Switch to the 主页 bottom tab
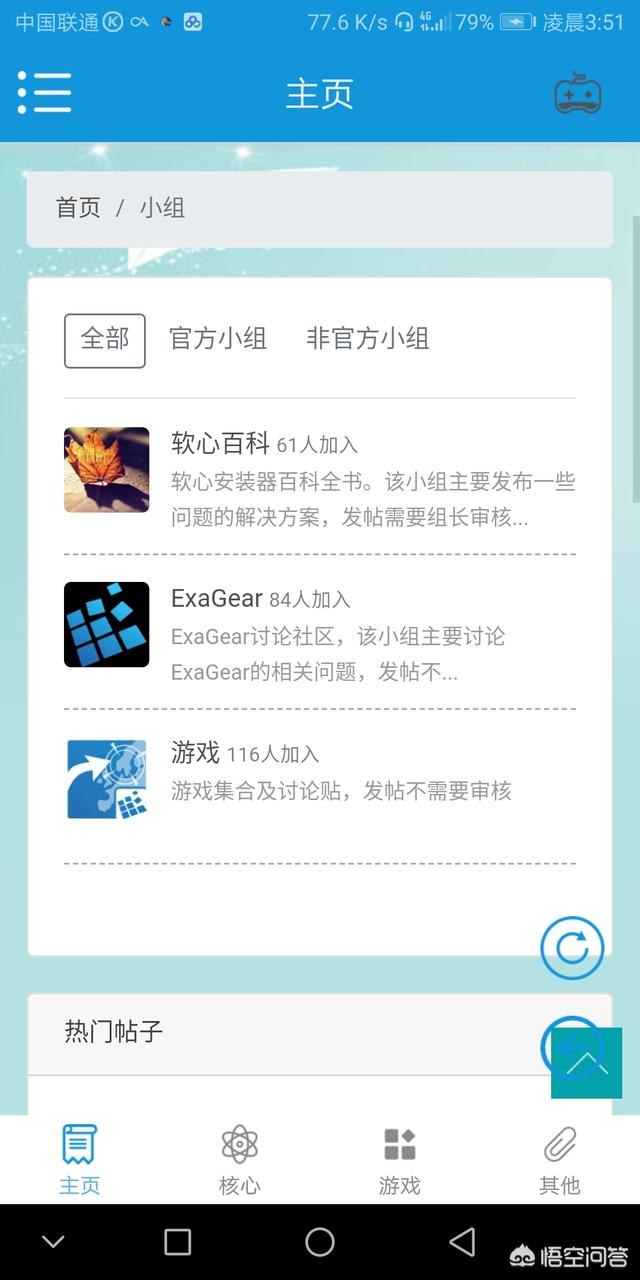640x1280 pixels. pos(79,1158)
